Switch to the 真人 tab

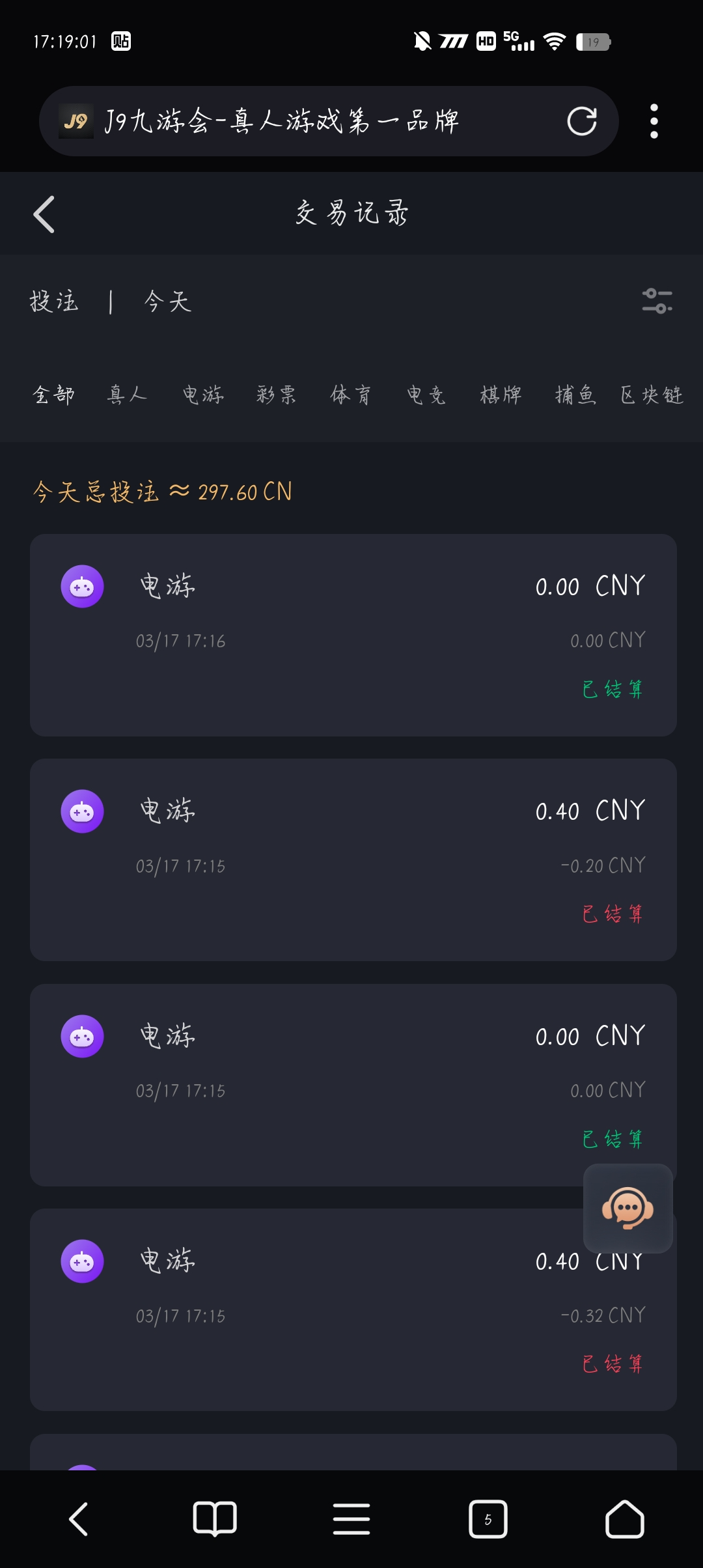coord(128,395)
